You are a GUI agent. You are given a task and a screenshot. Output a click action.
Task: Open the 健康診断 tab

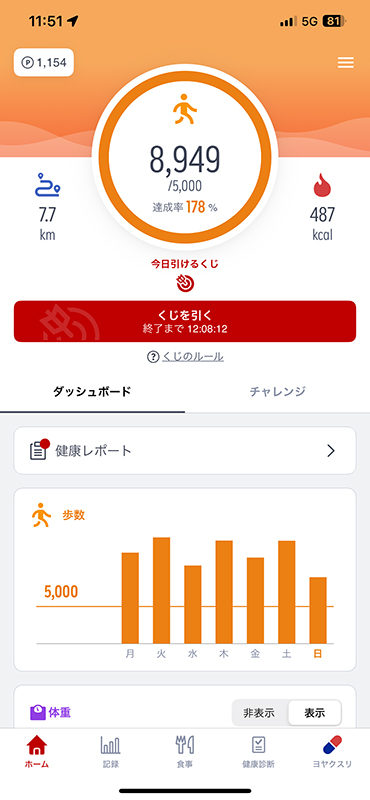[258, 752]
